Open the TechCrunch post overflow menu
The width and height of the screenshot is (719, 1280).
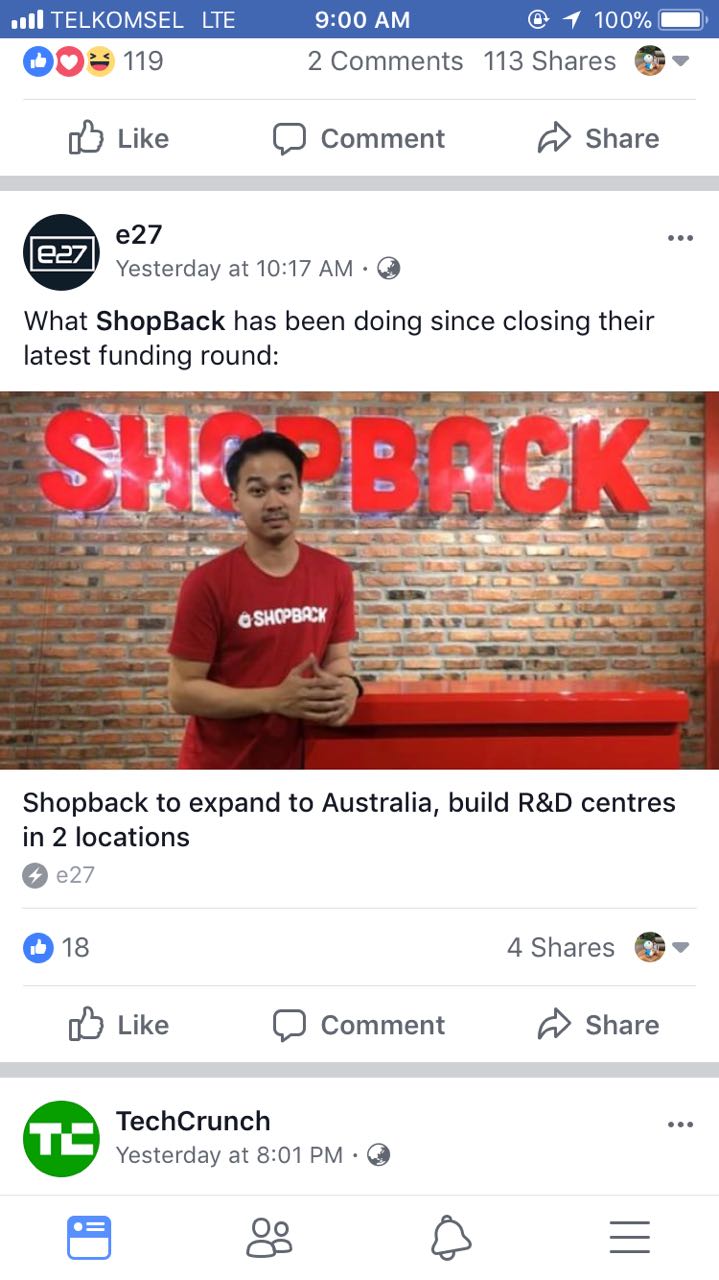tap(679, 1125)
